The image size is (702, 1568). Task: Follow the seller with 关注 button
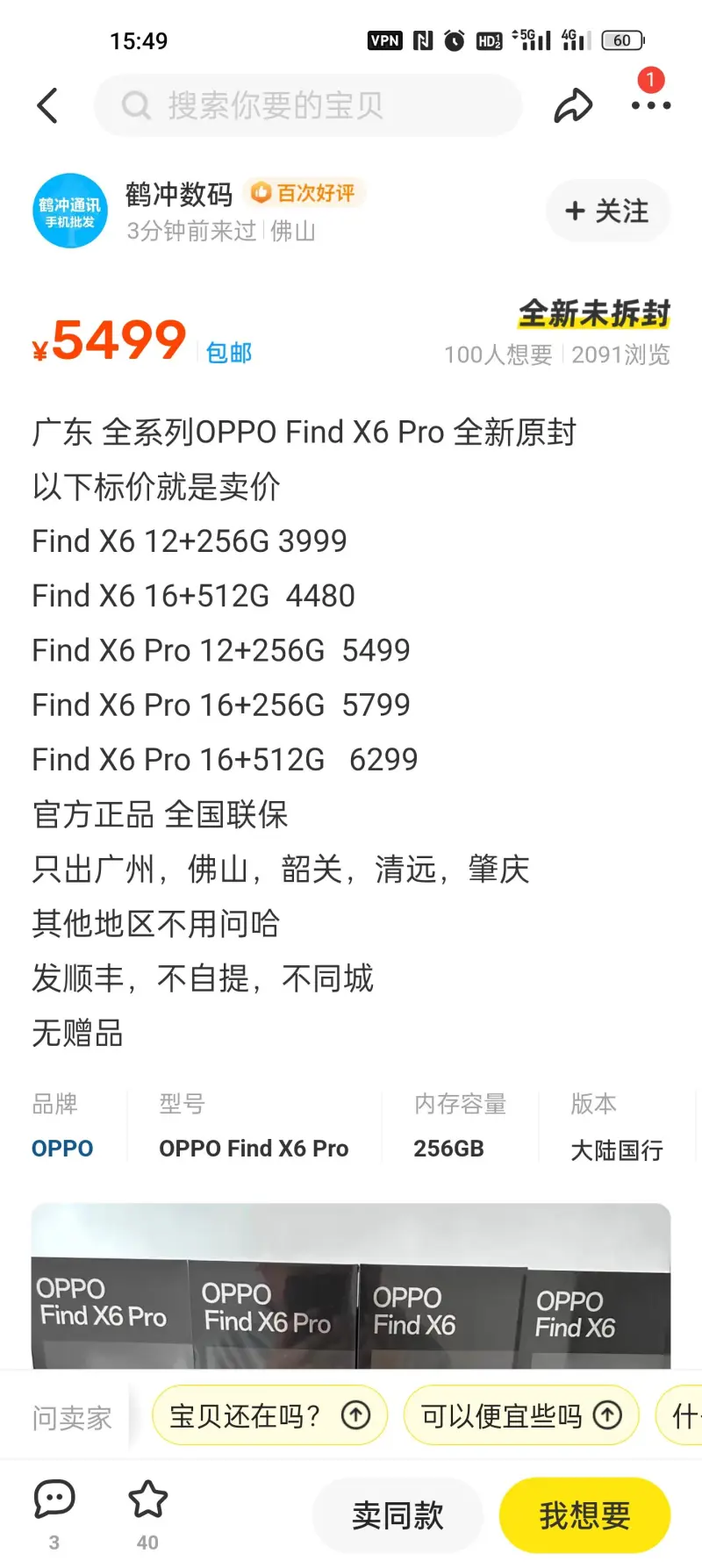tap(607, 211)
